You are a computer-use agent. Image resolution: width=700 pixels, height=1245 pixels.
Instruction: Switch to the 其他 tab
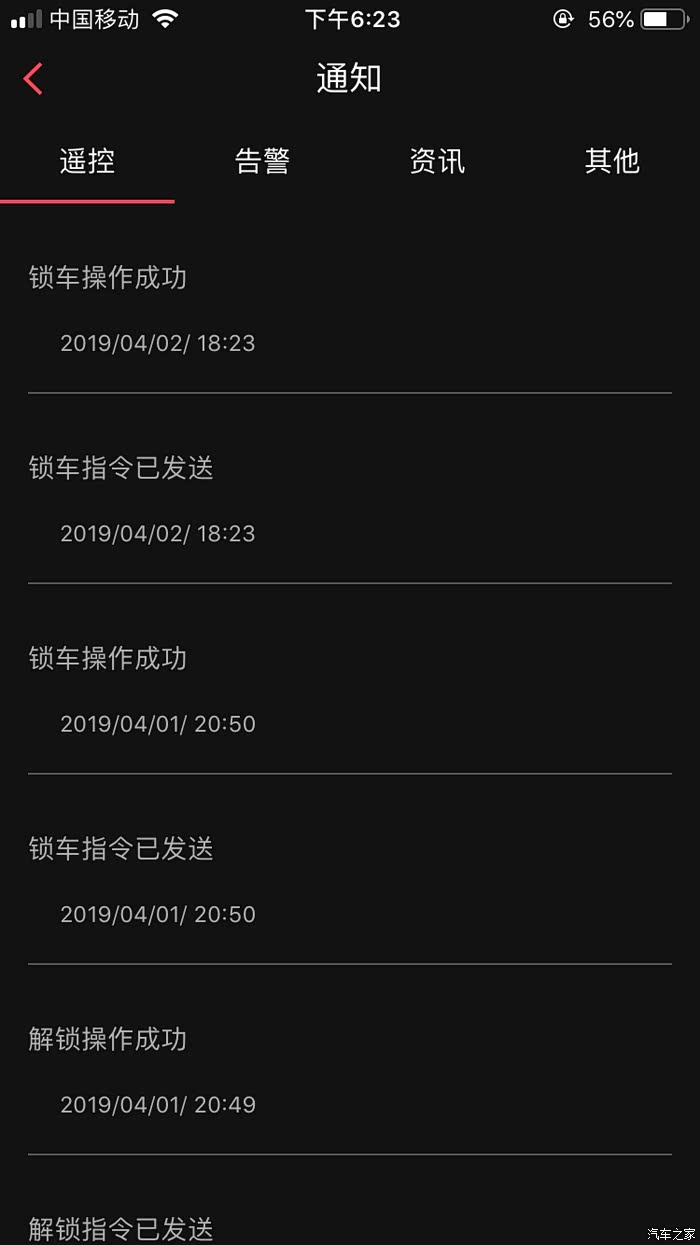[x=611, y=161]
